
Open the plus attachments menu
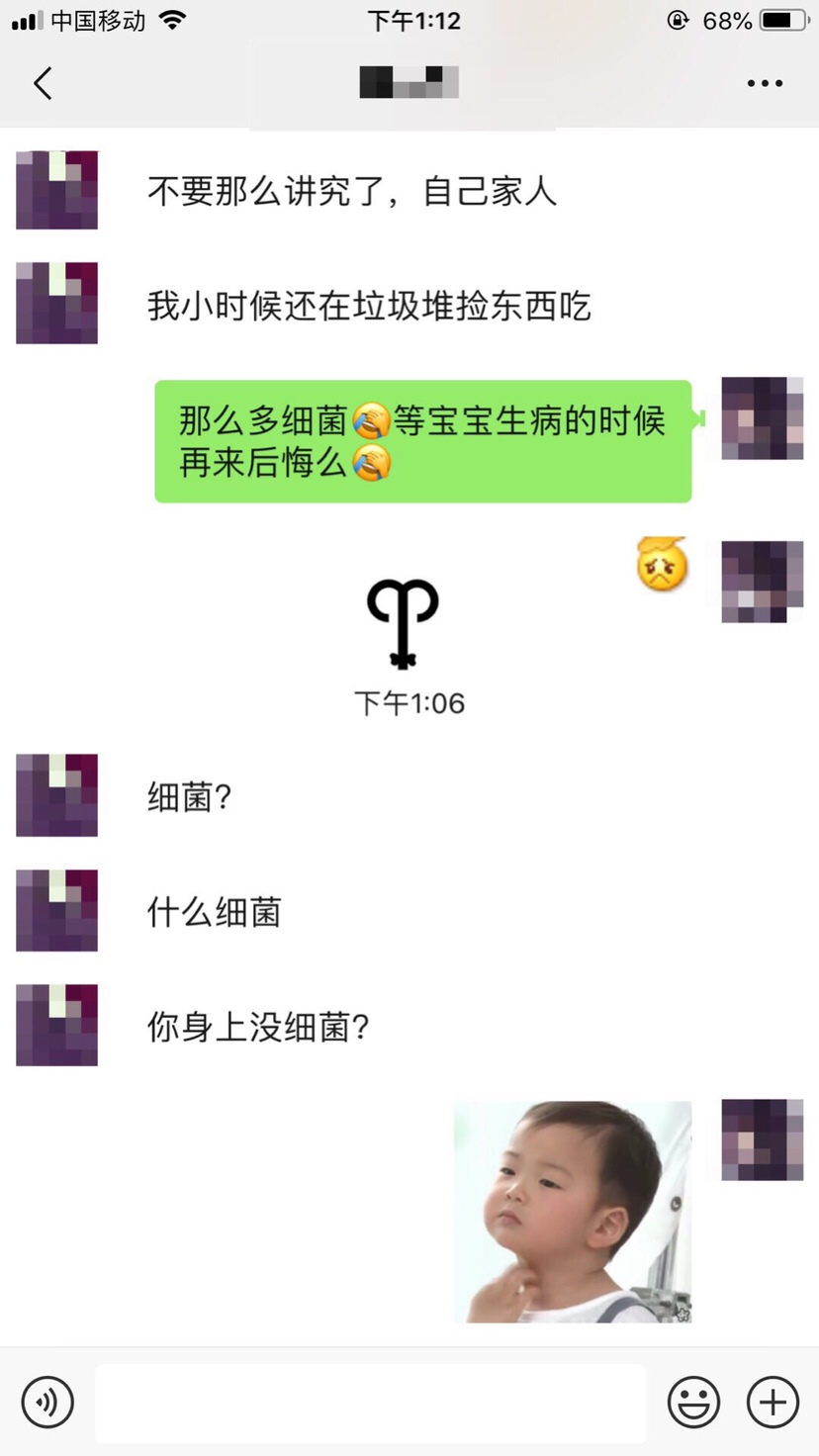click(773, 1402)
